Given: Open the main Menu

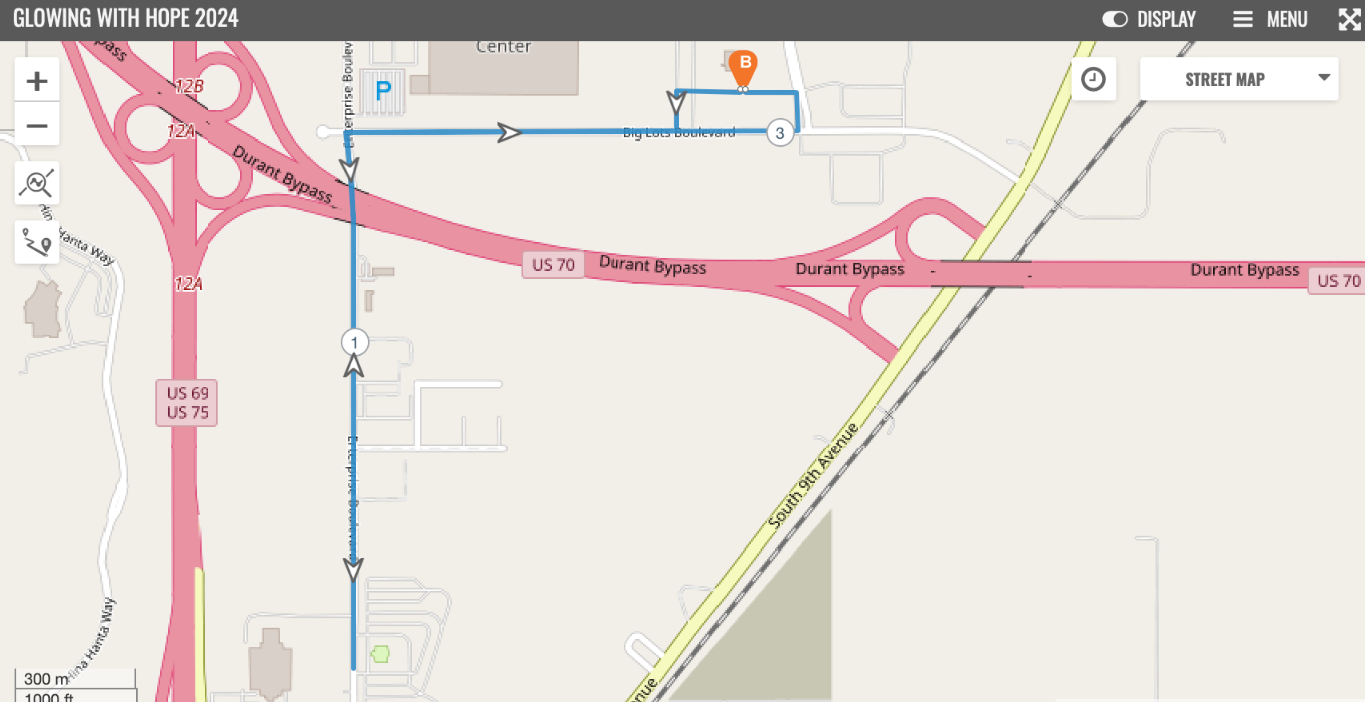Looking at the screenshot, I should point(1270,19).
